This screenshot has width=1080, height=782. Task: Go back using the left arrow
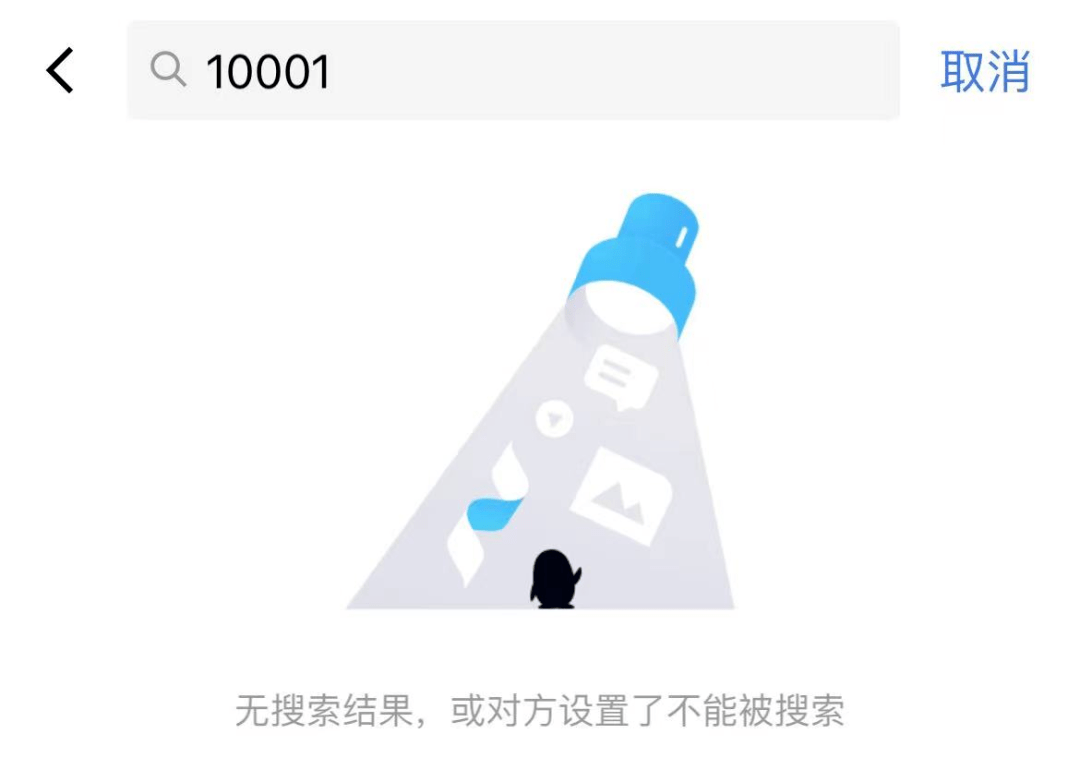tap(61, 71)
